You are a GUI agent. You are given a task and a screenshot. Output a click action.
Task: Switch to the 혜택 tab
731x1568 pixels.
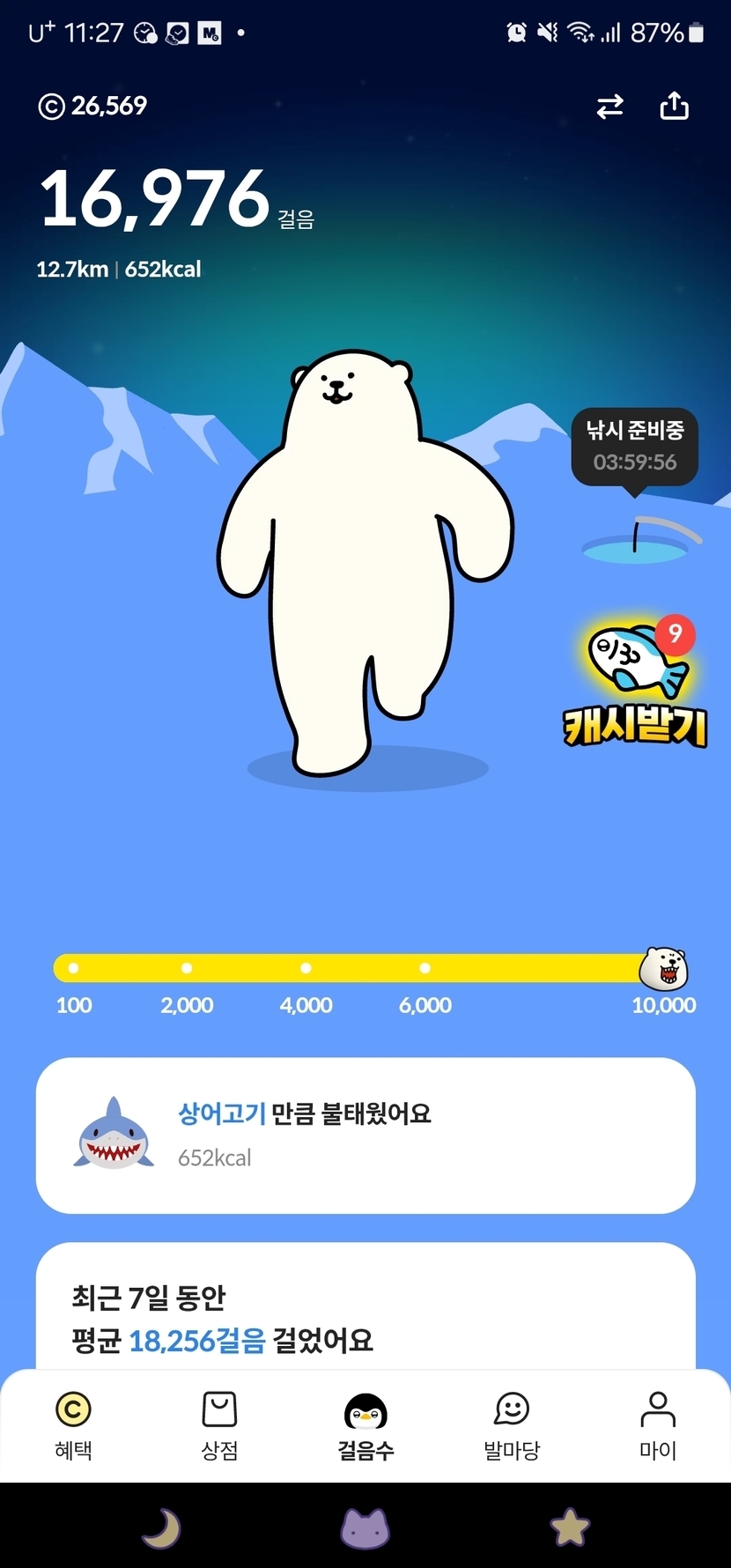click(73, 1427)
